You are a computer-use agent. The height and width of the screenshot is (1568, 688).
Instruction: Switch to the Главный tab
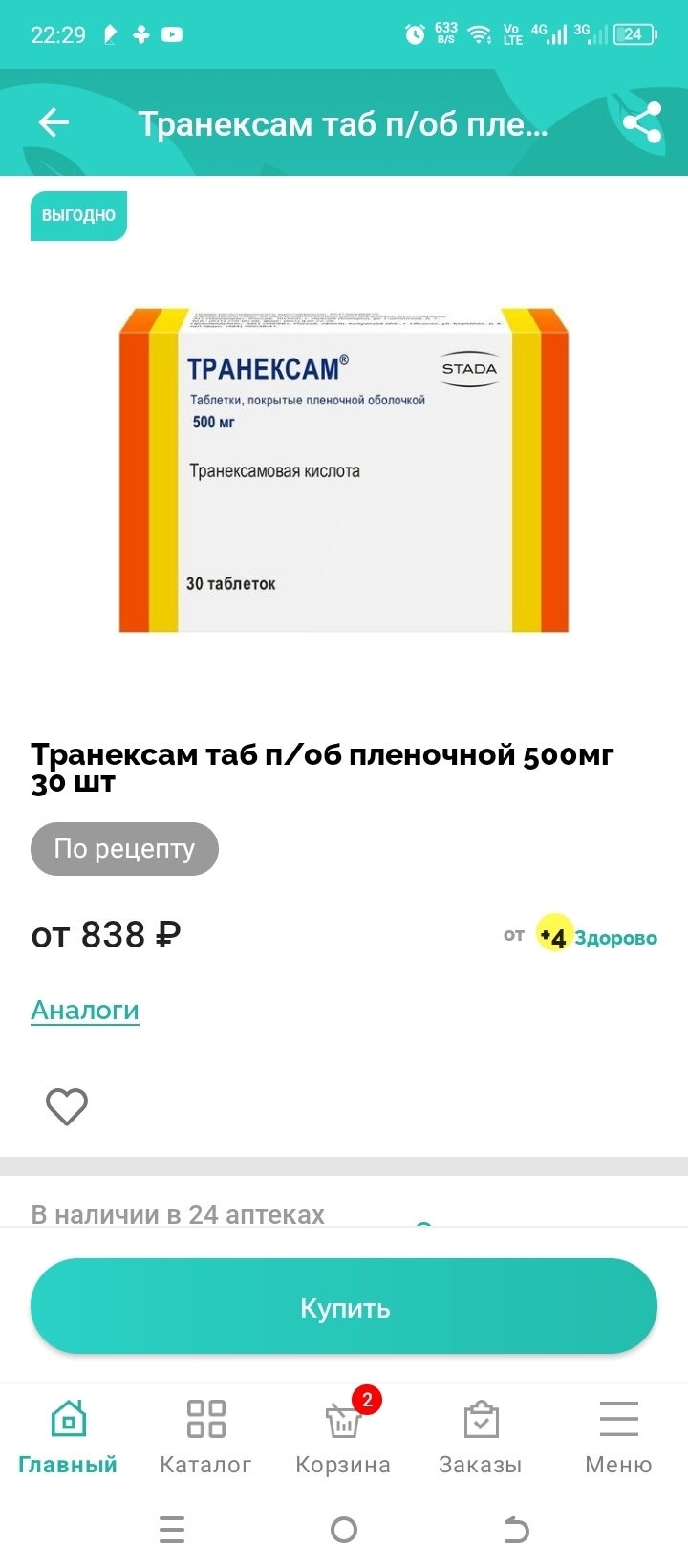tap(68, 1436)
